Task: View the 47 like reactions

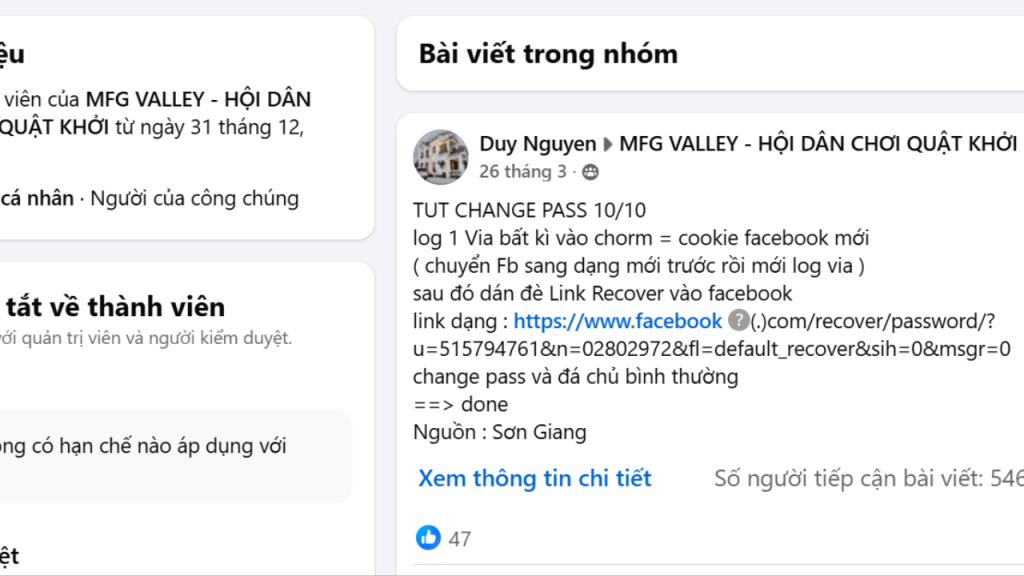Action: [x=444, y=538]
